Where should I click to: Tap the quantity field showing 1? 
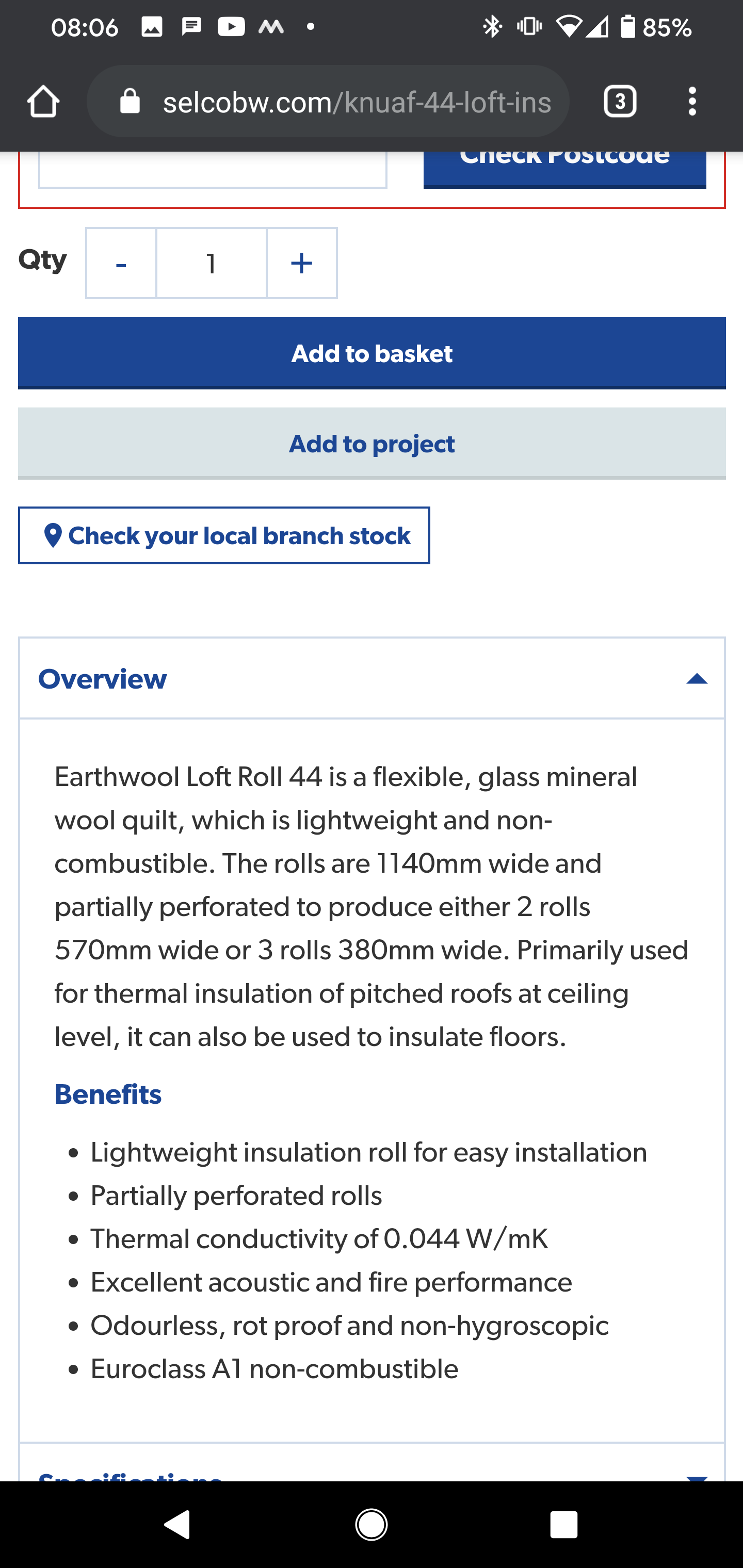[212, 264]
